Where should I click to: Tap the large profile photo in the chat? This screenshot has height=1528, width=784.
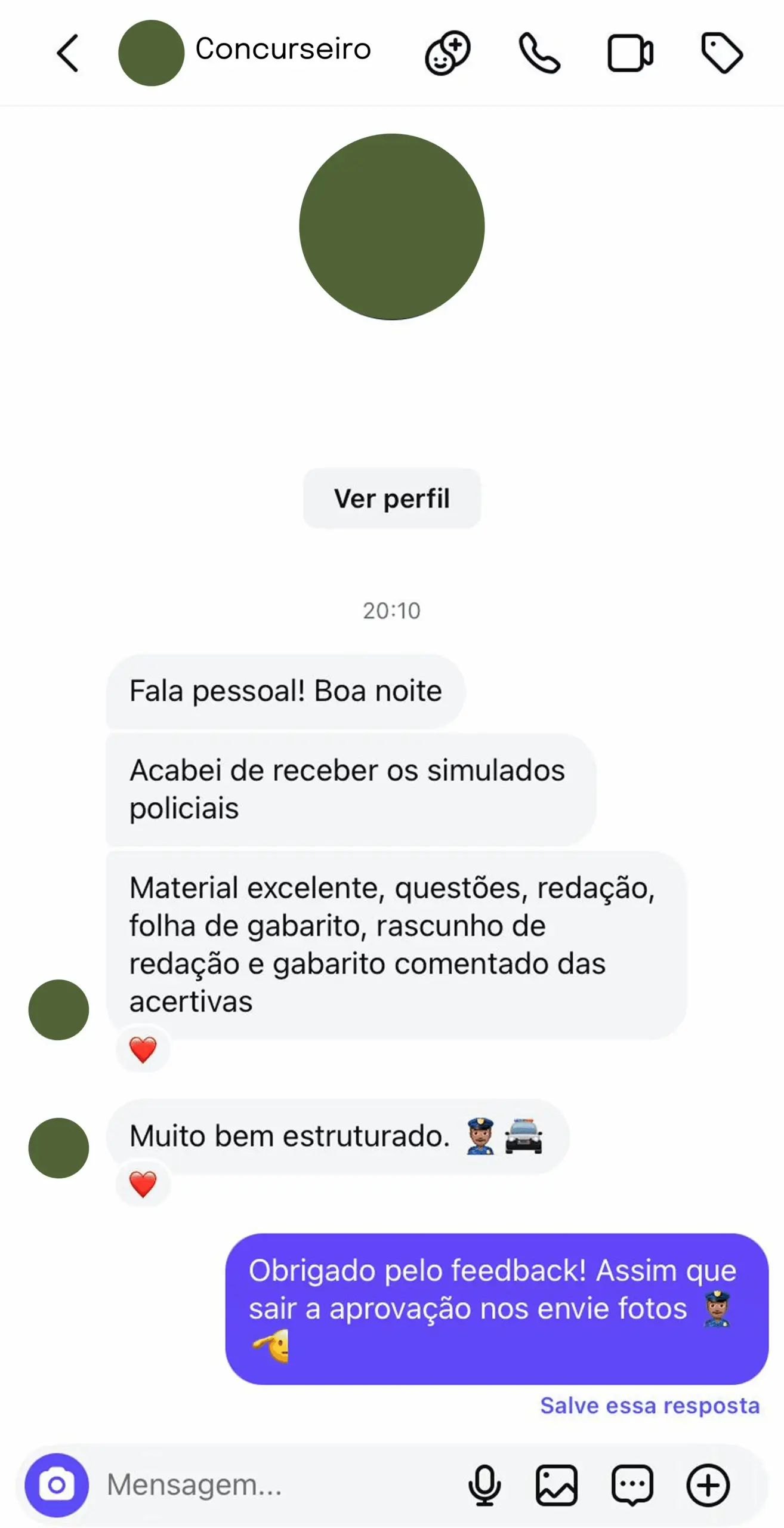click(x=392, y=227)
